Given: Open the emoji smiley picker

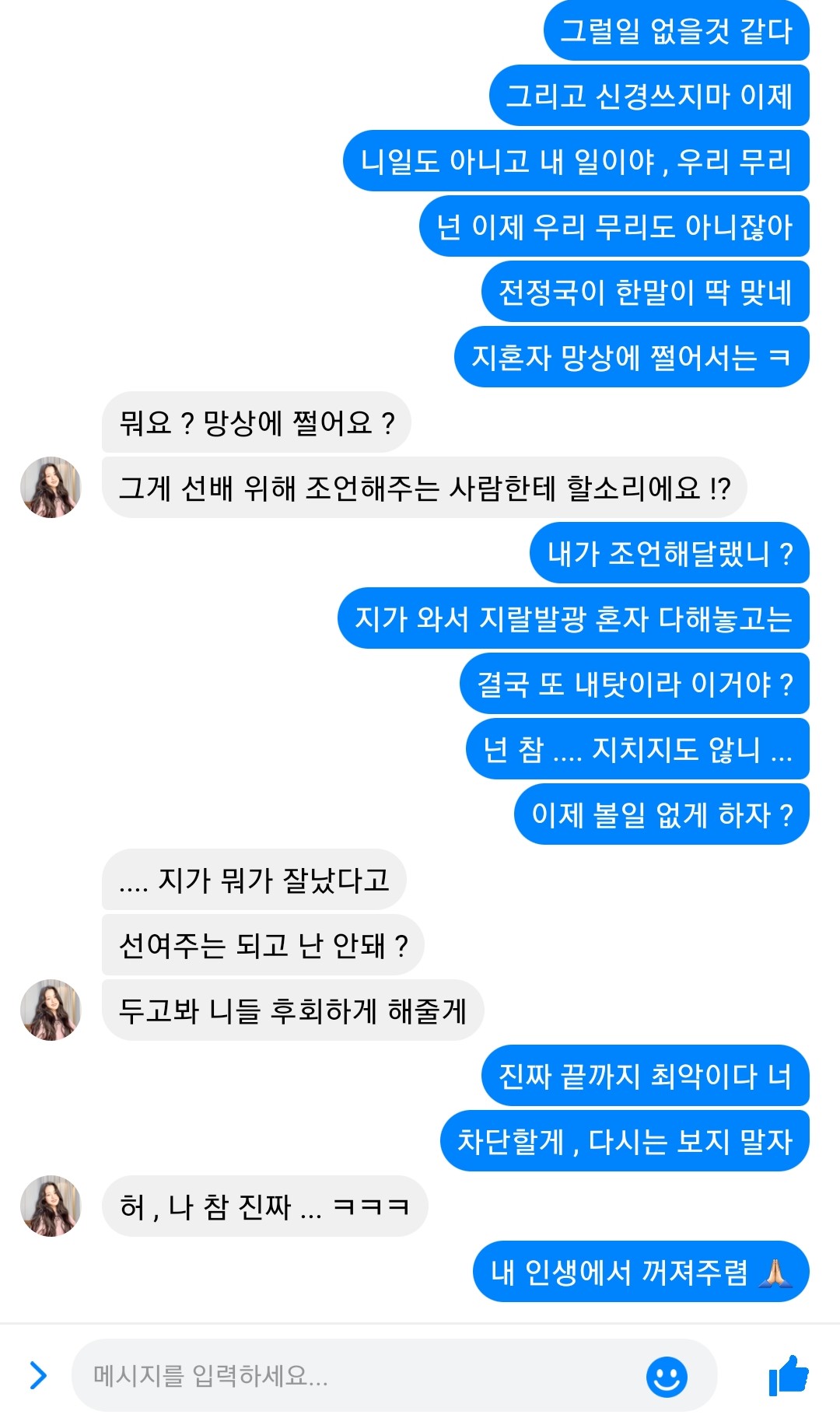Looking at the screenshot, I should (667, 1377).
